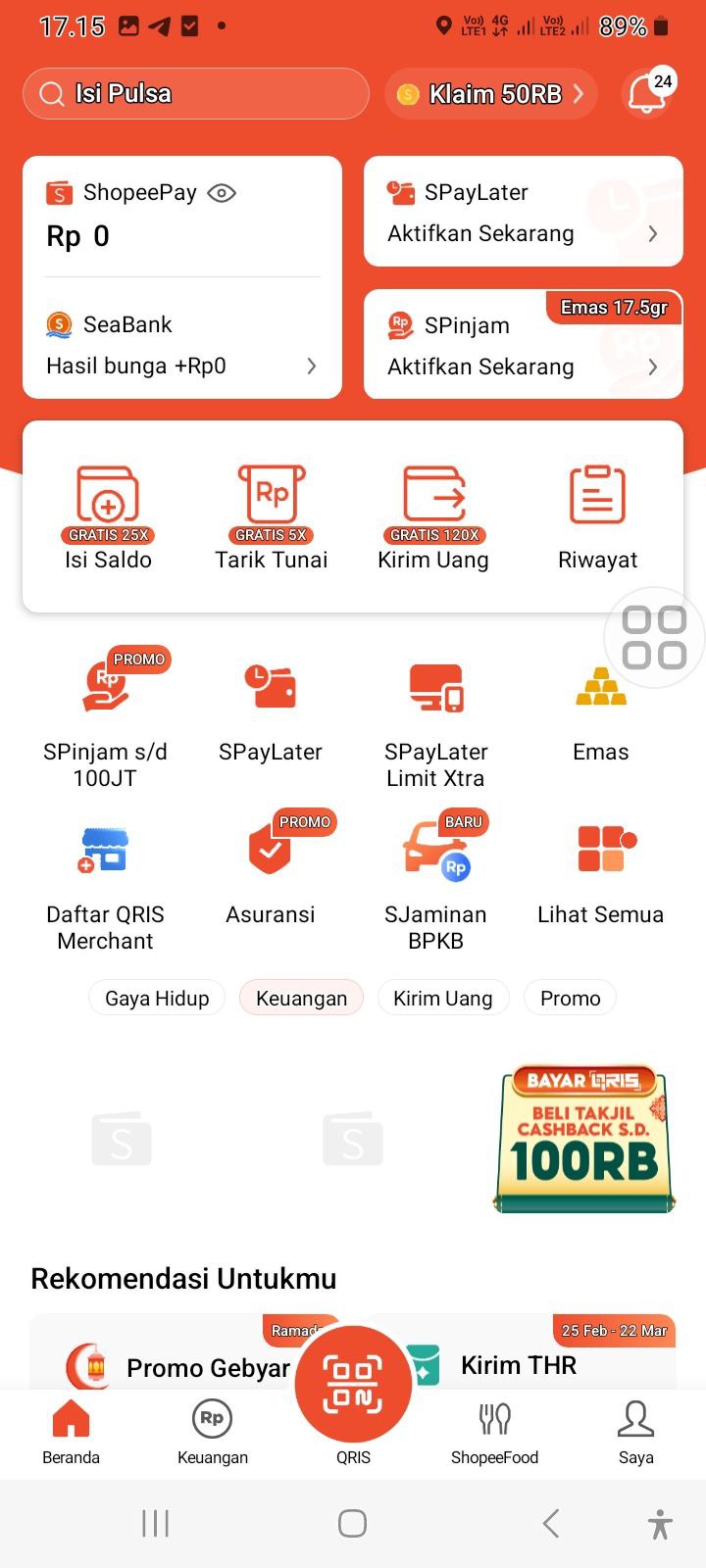Viewport: 706px width, 1568px height.
Task: Switch to the ShopeeFood tab
Action: point(494,1432)
